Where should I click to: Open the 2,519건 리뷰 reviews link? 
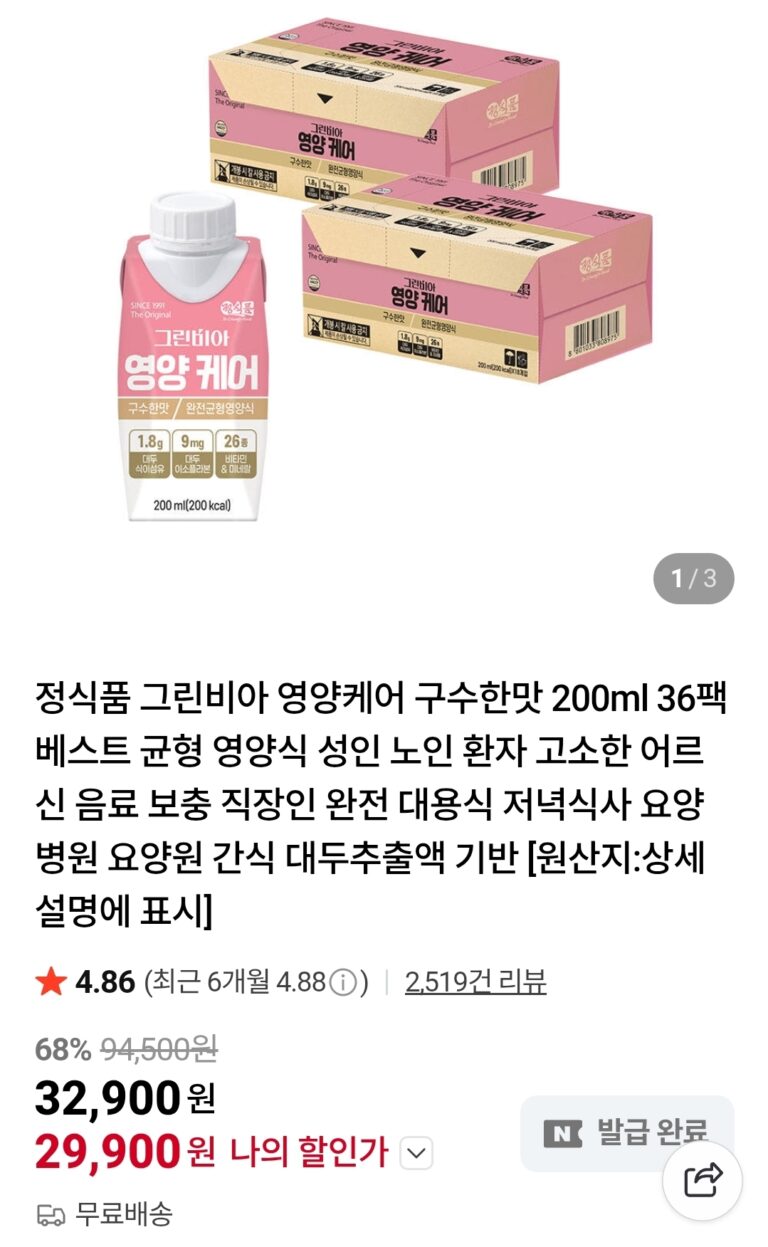(x=475, y=982)
